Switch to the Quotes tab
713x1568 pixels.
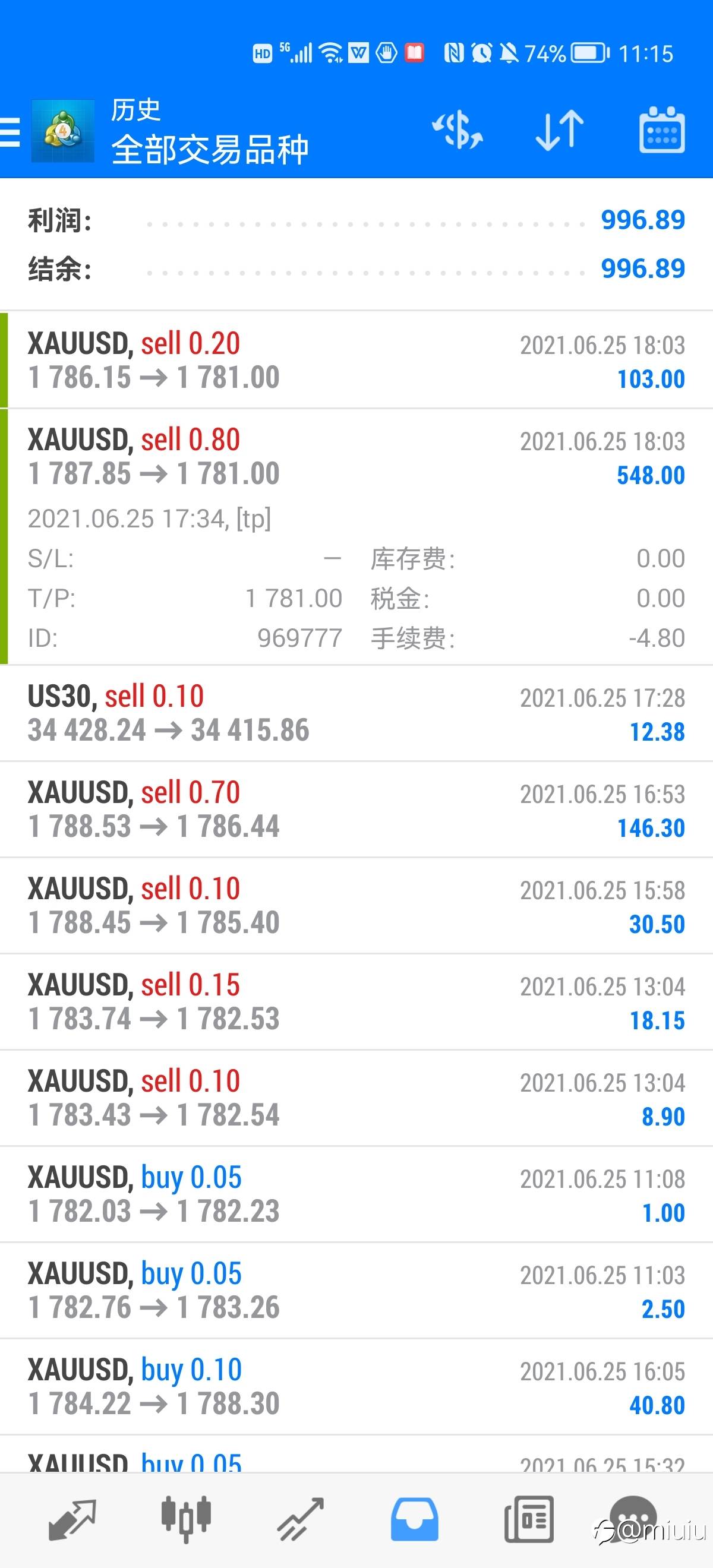pyautogui.click(x=72, y=1519)
